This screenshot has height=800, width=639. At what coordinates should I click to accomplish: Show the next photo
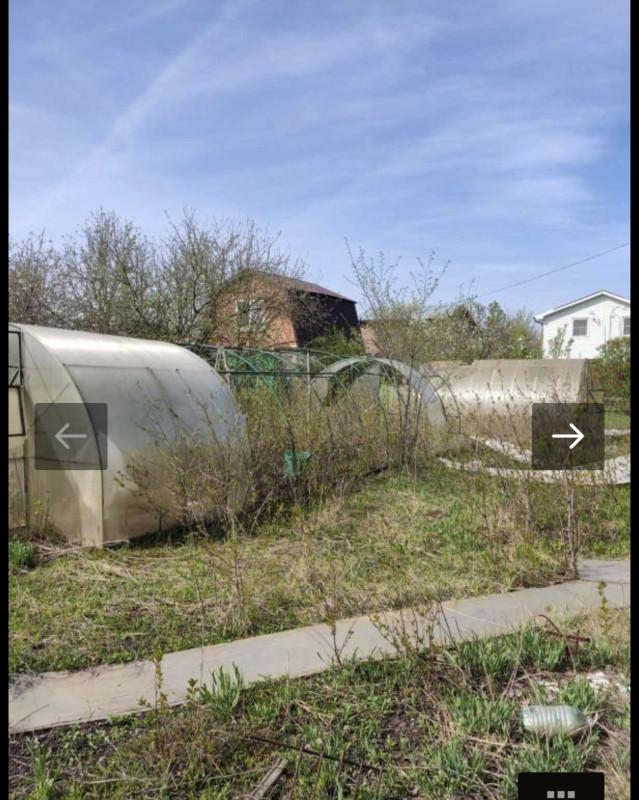[567, 436]
